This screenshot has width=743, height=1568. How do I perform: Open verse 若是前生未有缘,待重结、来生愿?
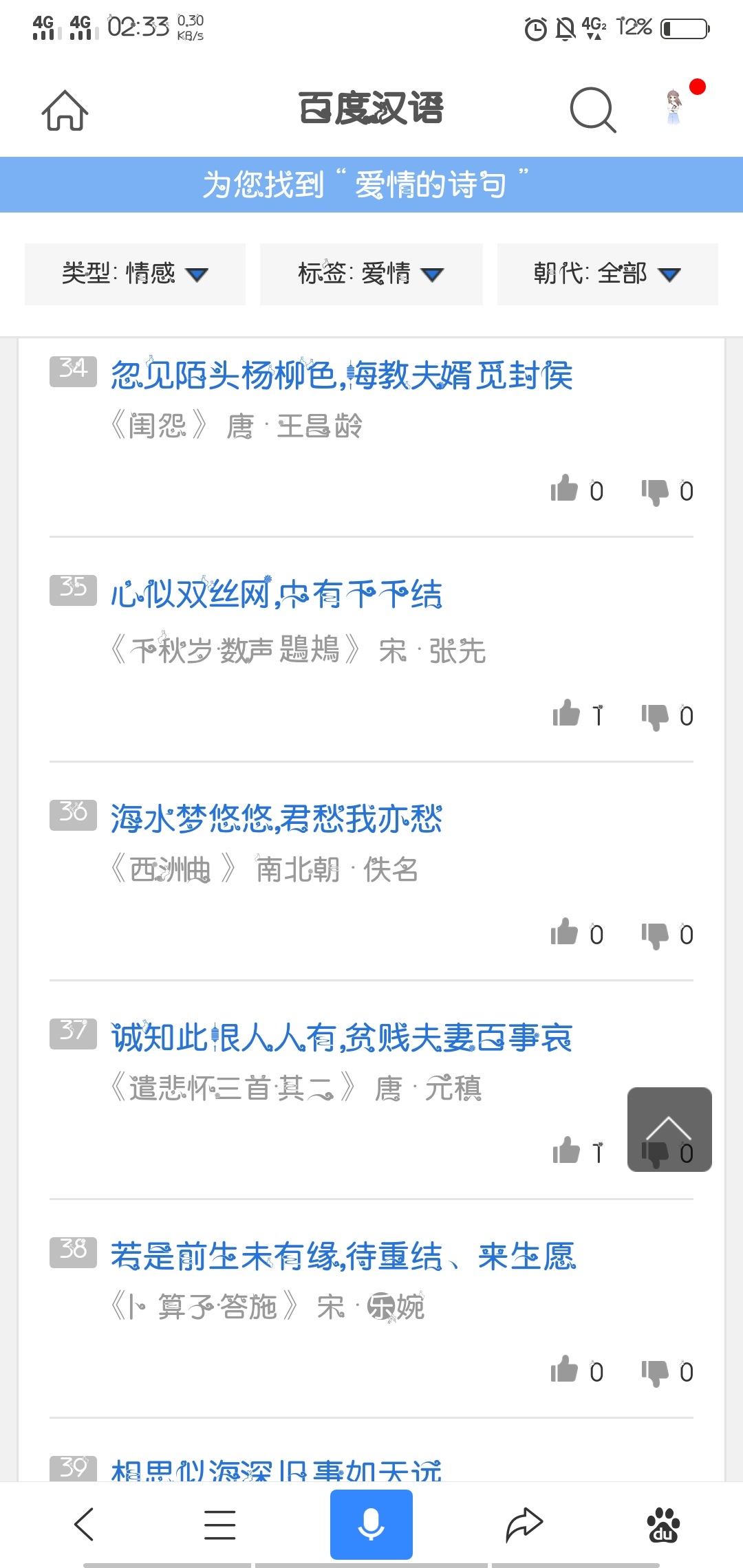(343, 1256)
